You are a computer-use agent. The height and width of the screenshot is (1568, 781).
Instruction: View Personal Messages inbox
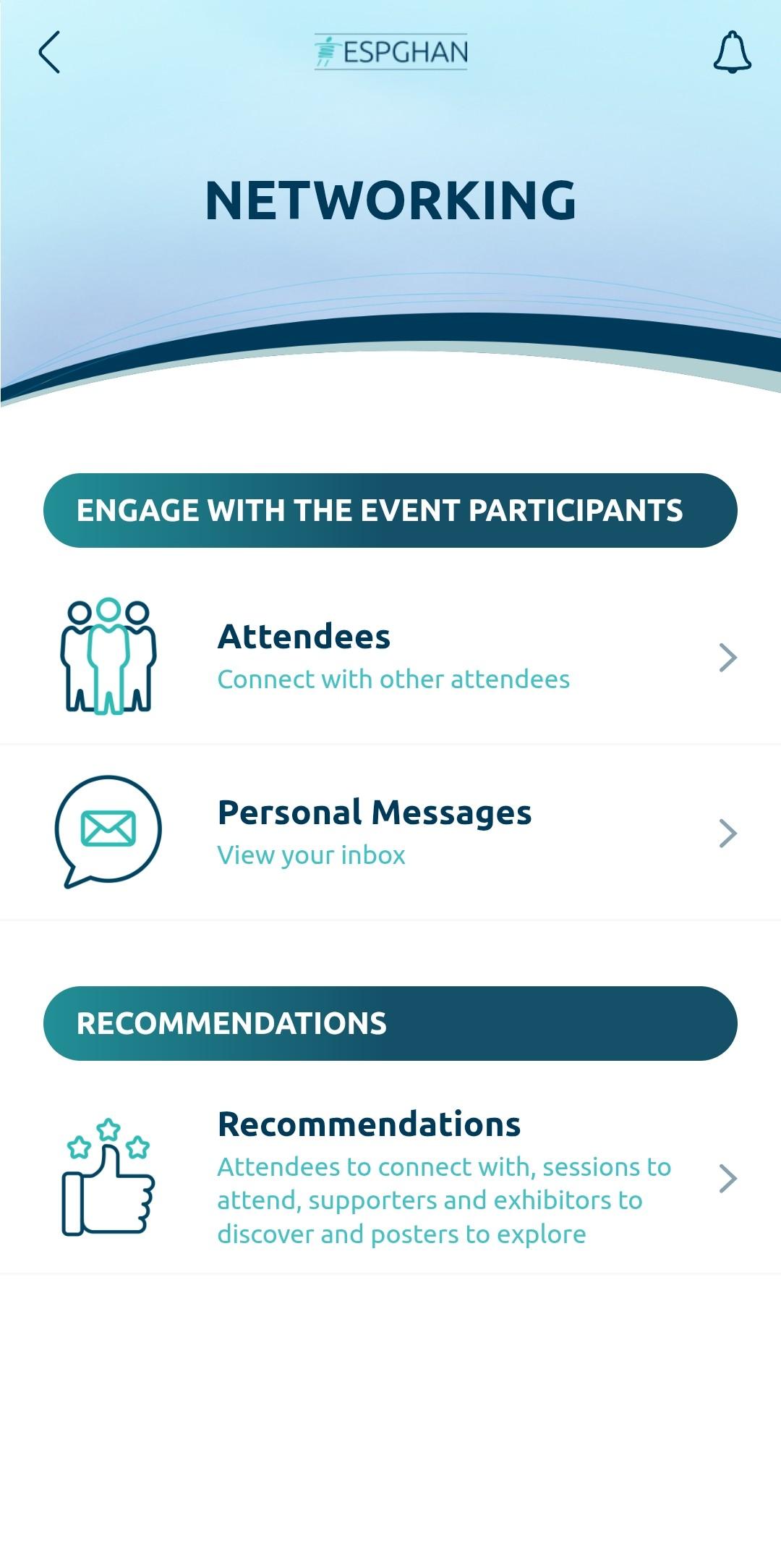(390, 833)
